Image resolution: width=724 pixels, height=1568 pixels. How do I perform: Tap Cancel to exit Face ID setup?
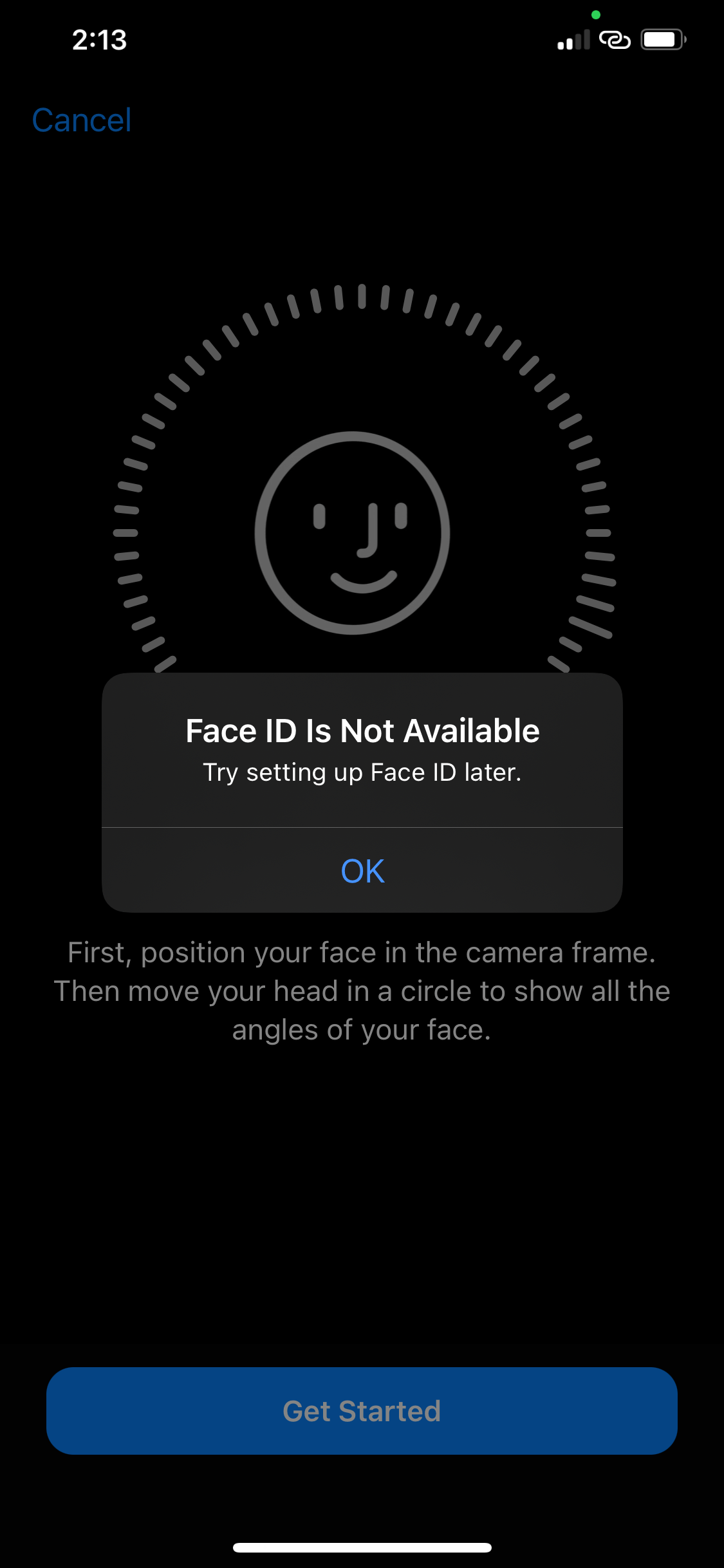coord(82,120)
